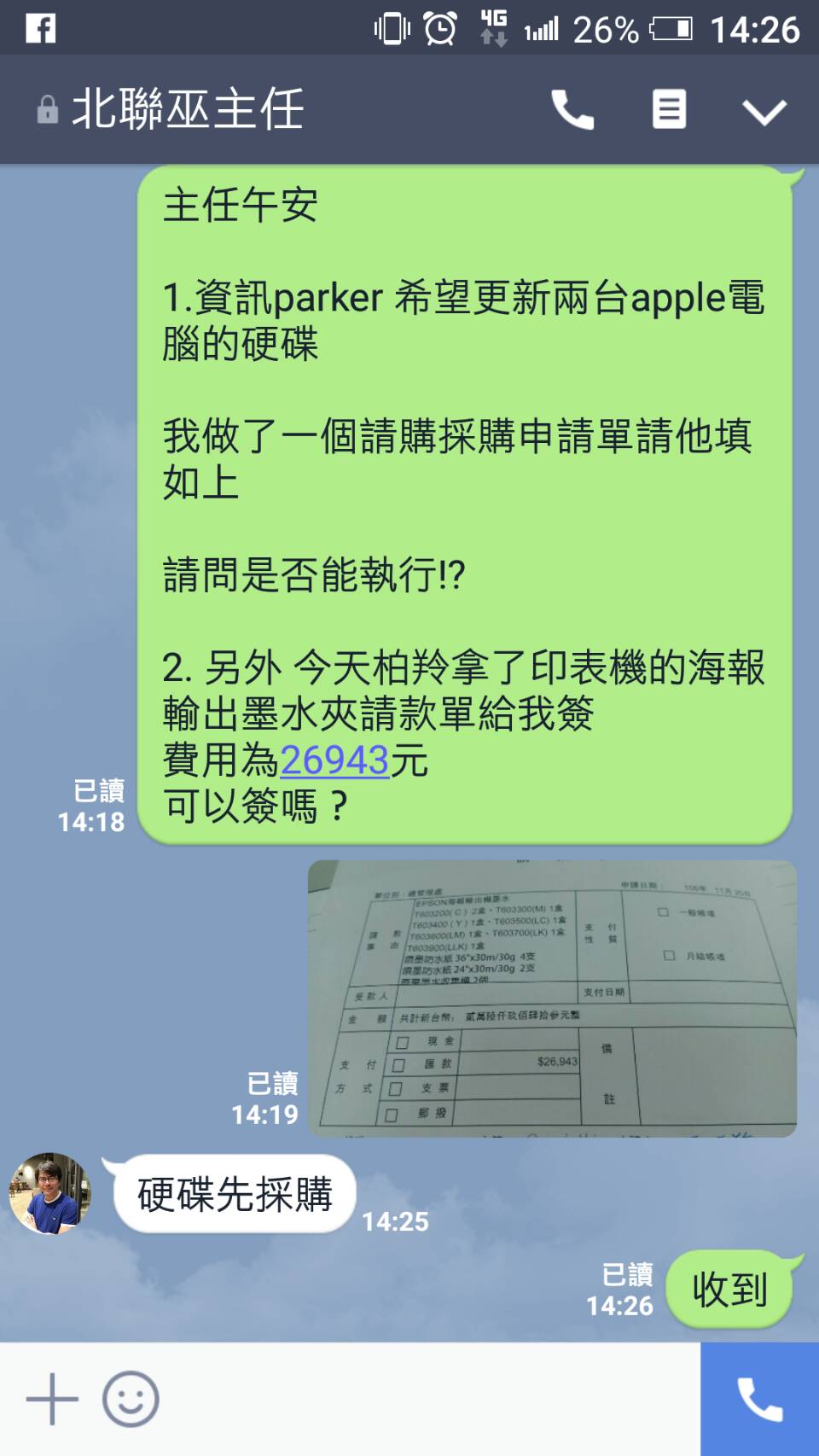Start a voice call from the header
This screenshot has height=1456, width=819.
[x=572, y=110]
